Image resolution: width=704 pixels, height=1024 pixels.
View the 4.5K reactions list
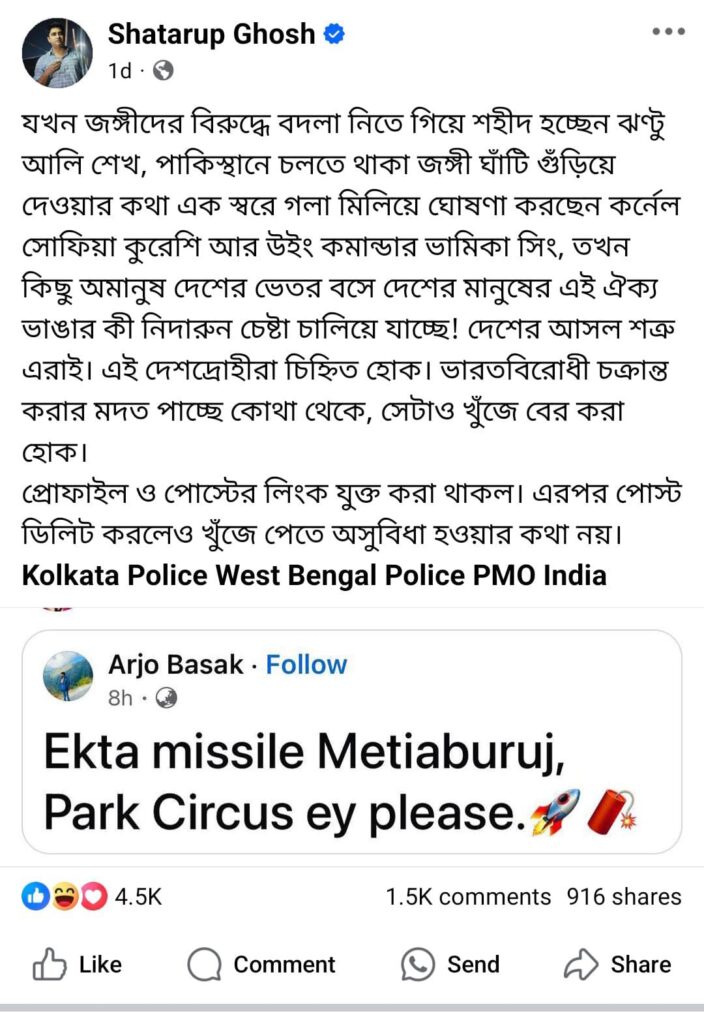click(x=92, y=897)
